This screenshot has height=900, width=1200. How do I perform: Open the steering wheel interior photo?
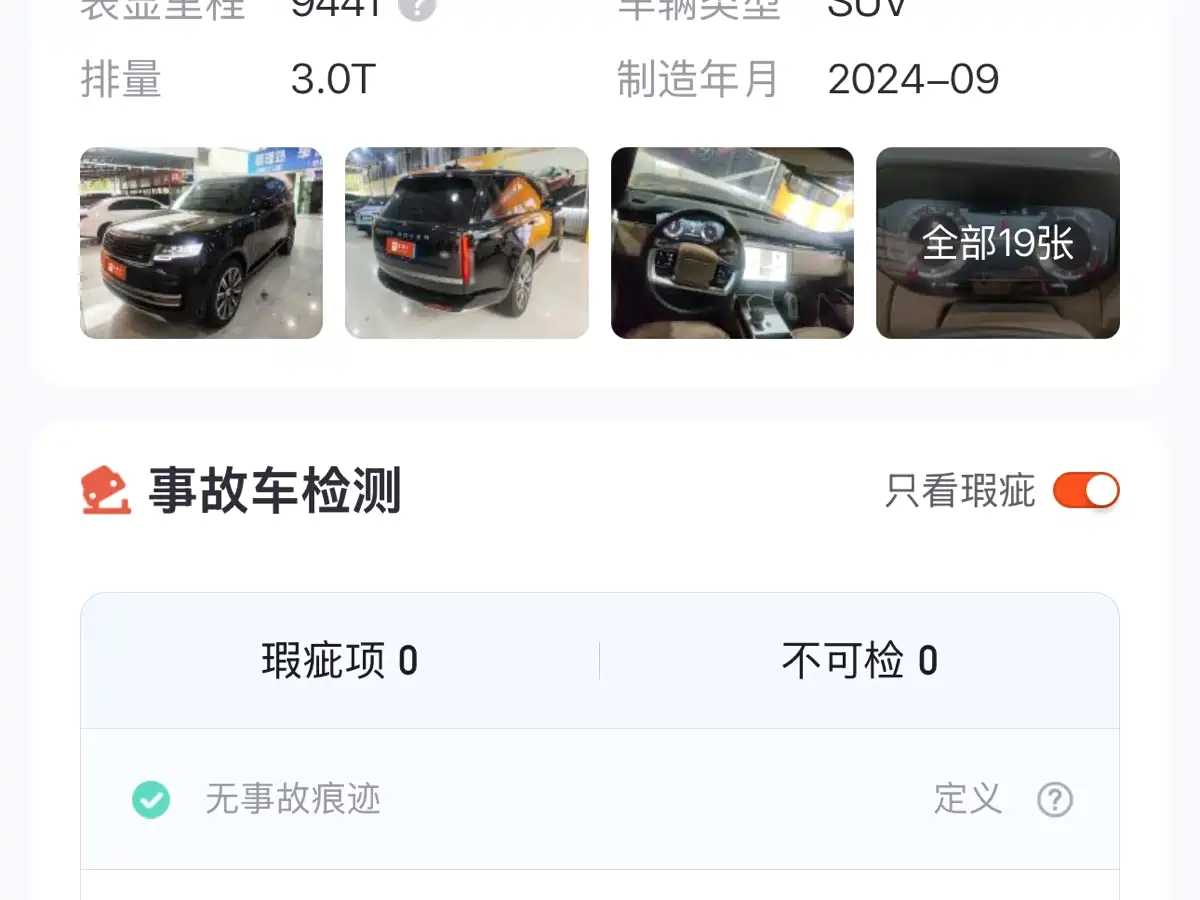[732, 243]
